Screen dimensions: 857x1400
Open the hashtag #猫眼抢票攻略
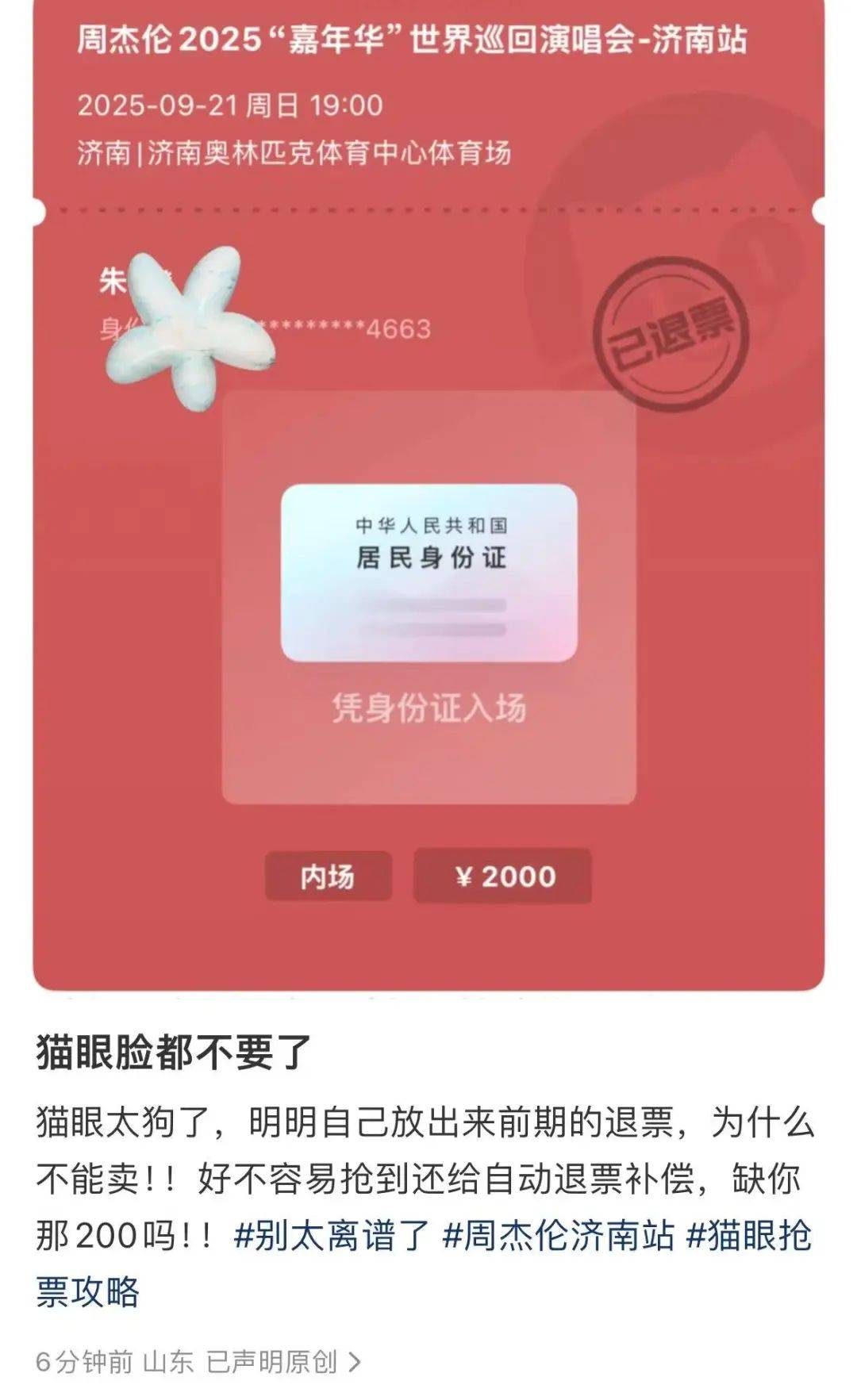(x=748, y=1236)
